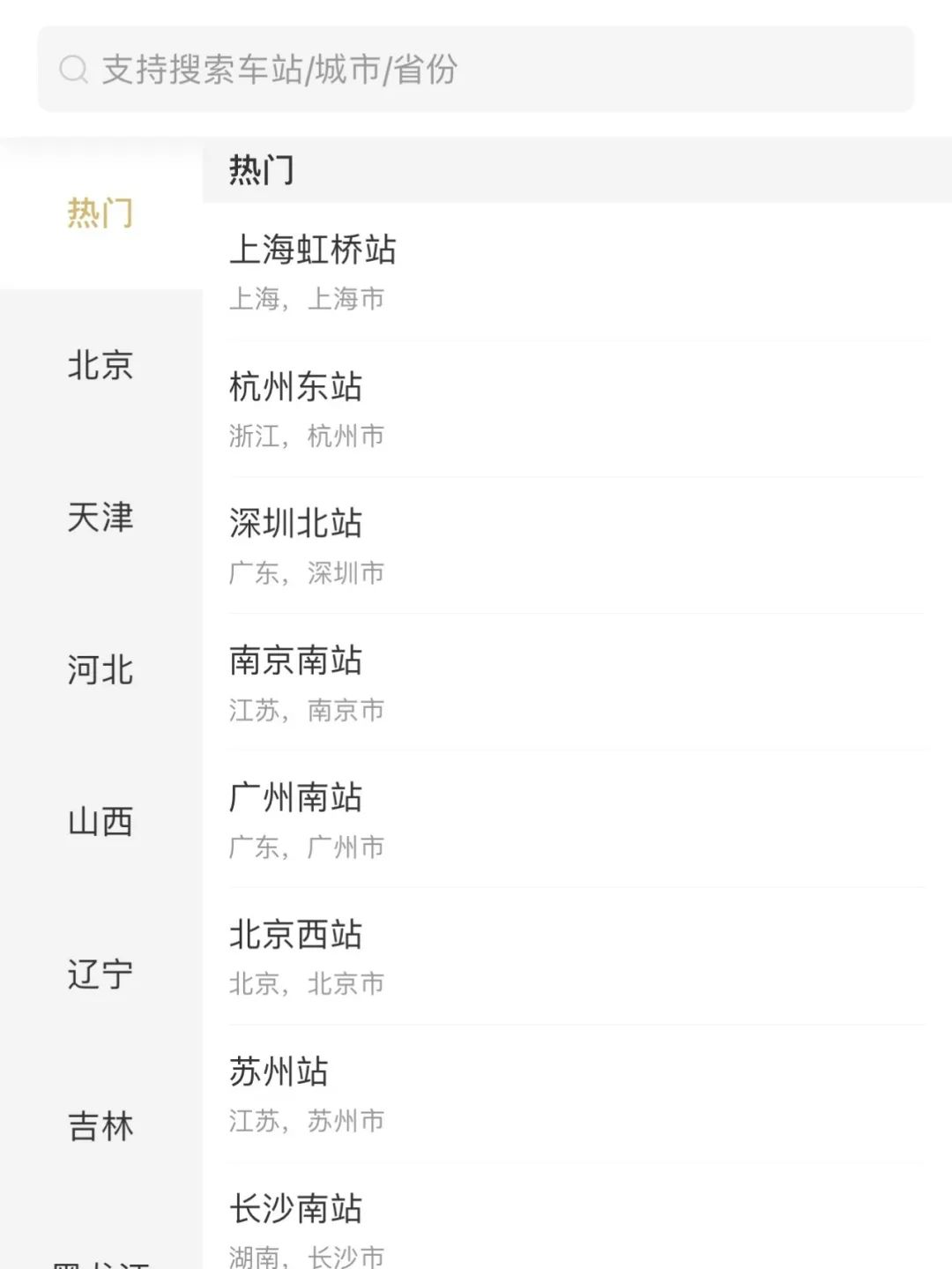Switch to the 吉林 province tab
Screen dimensions: 952x1269
[x=100, y=1126]
